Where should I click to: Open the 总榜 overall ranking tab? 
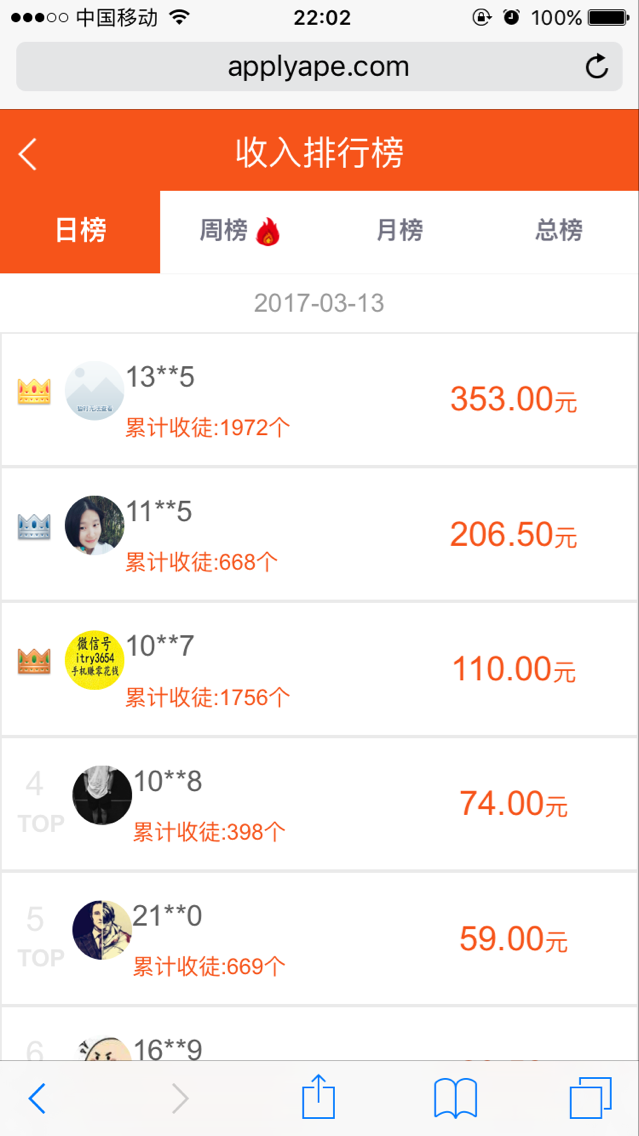[559, 231]
